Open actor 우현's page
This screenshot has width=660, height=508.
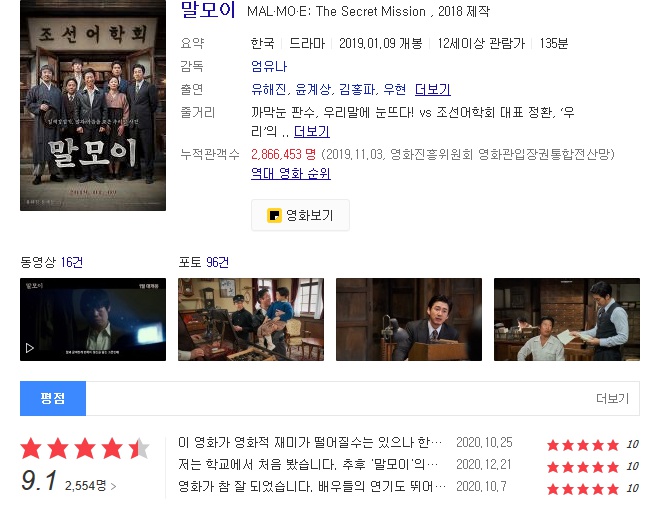tap(394, 89)
